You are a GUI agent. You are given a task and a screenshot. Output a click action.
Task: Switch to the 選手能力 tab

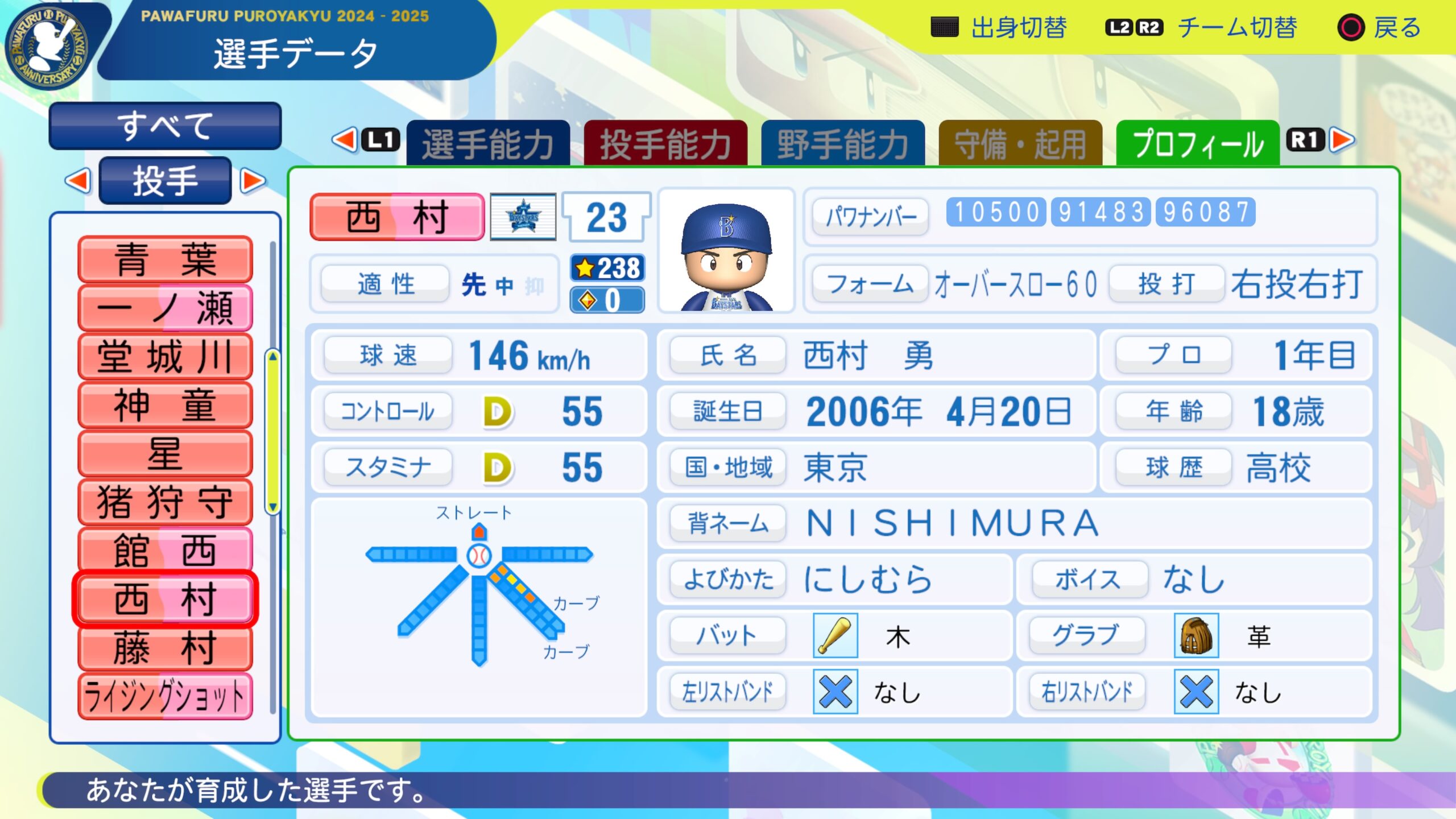[x=488, y=144]
